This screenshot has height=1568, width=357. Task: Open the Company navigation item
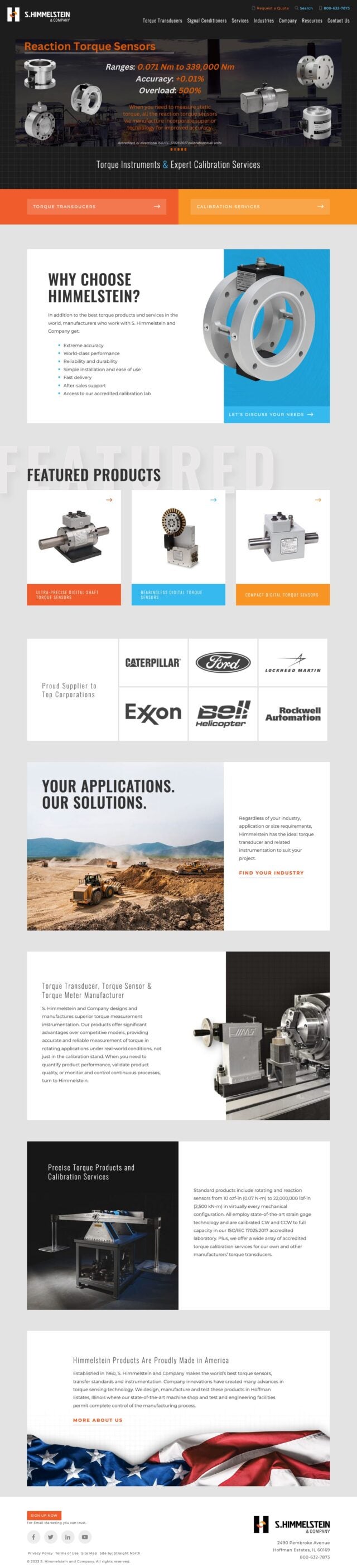(287, 21)
